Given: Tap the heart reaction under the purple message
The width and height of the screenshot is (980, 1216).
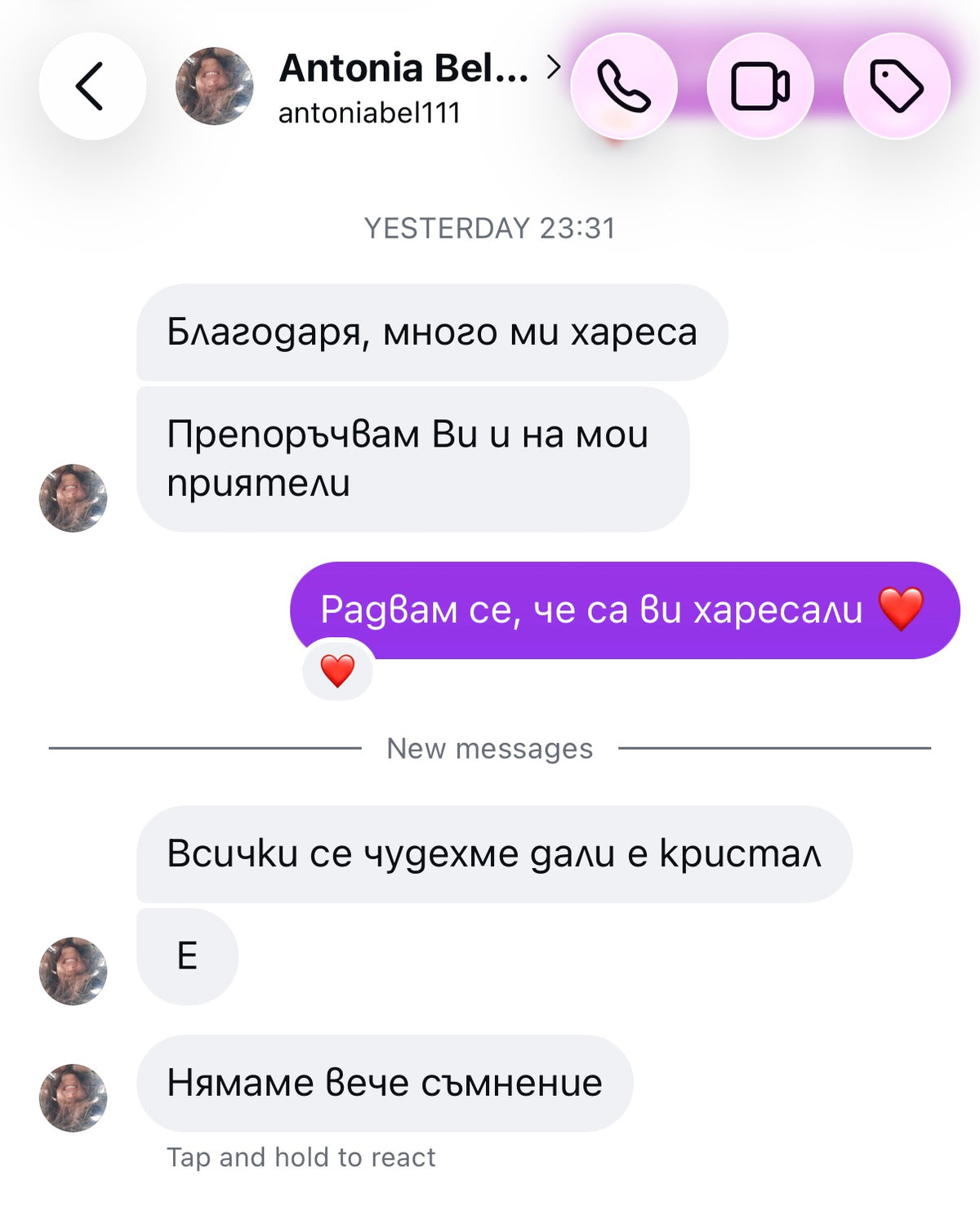Looking at the screenshot, I should tap(337, 670).
